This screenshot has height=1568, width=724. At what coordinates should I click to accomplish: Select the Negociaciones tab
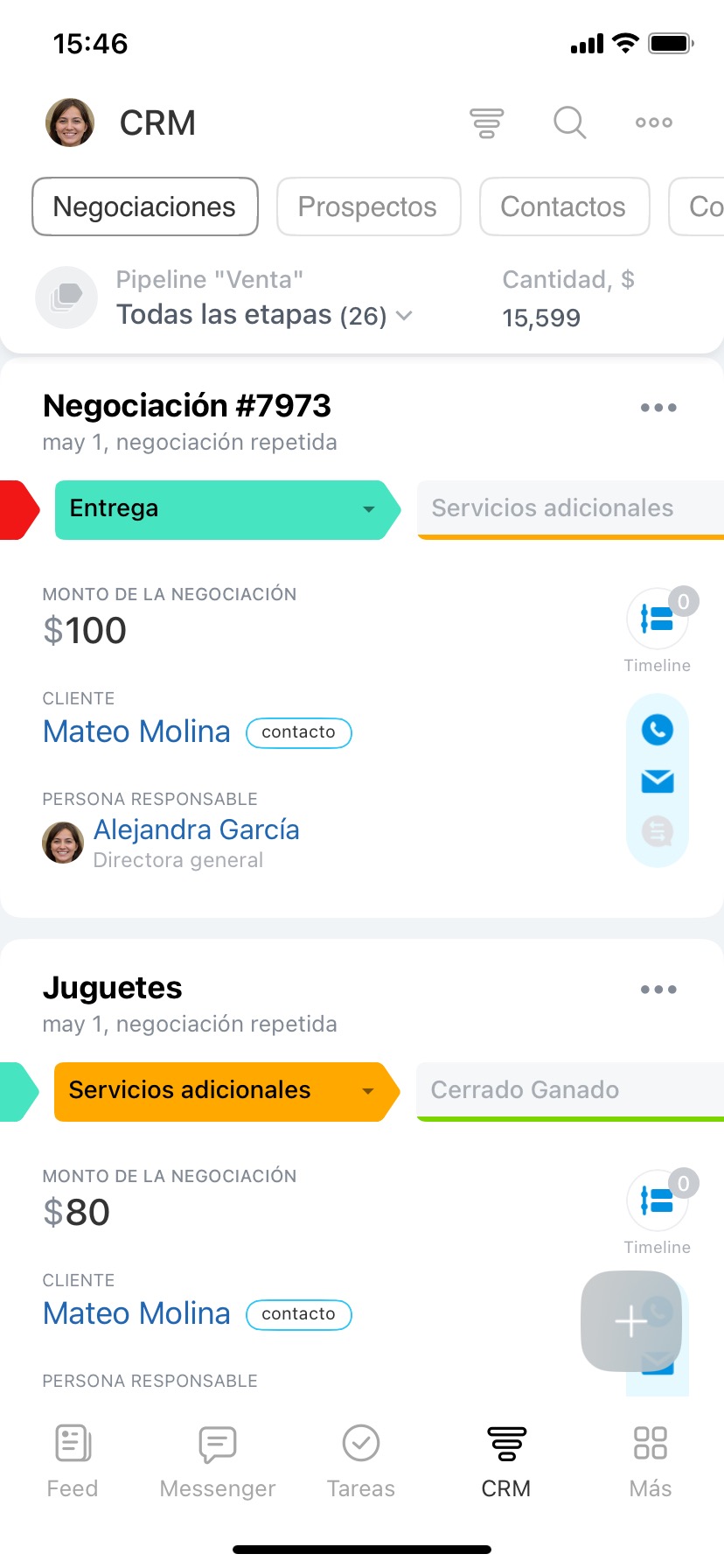[x=145, y=206]
